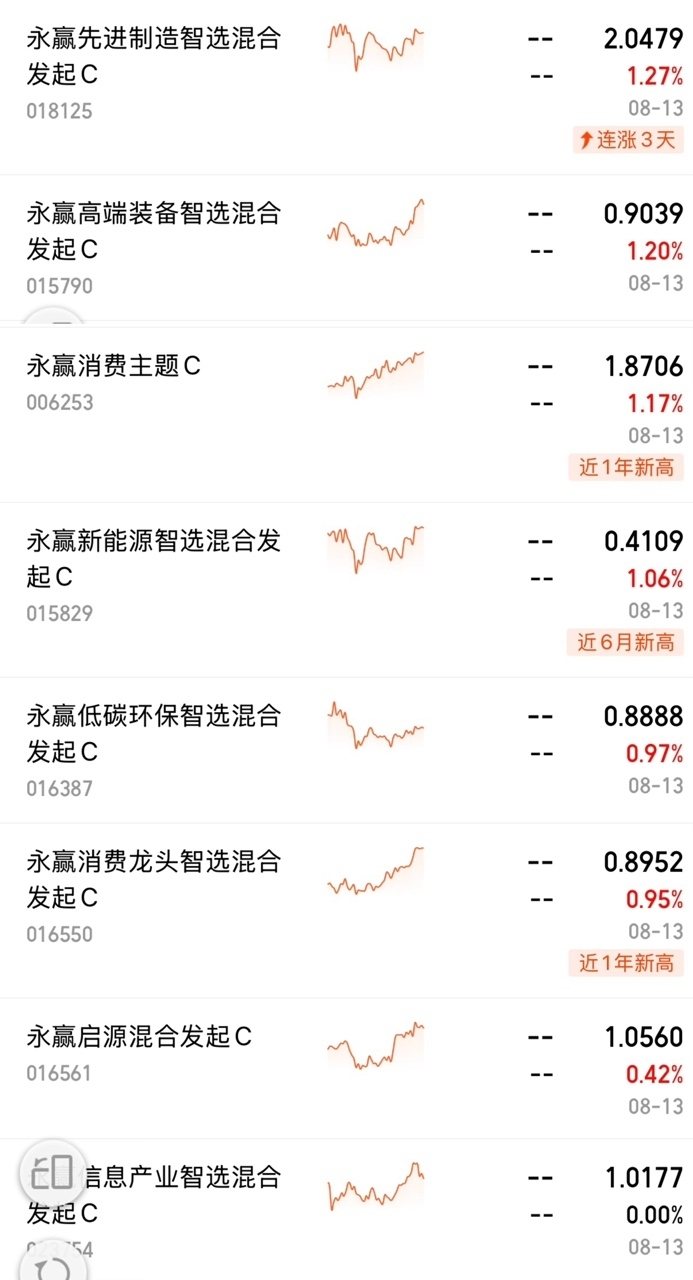Viewport: 693px width, 1280px height.
Task: Select the 永赢启源混合发起C row
Action: coord(346,1068)
